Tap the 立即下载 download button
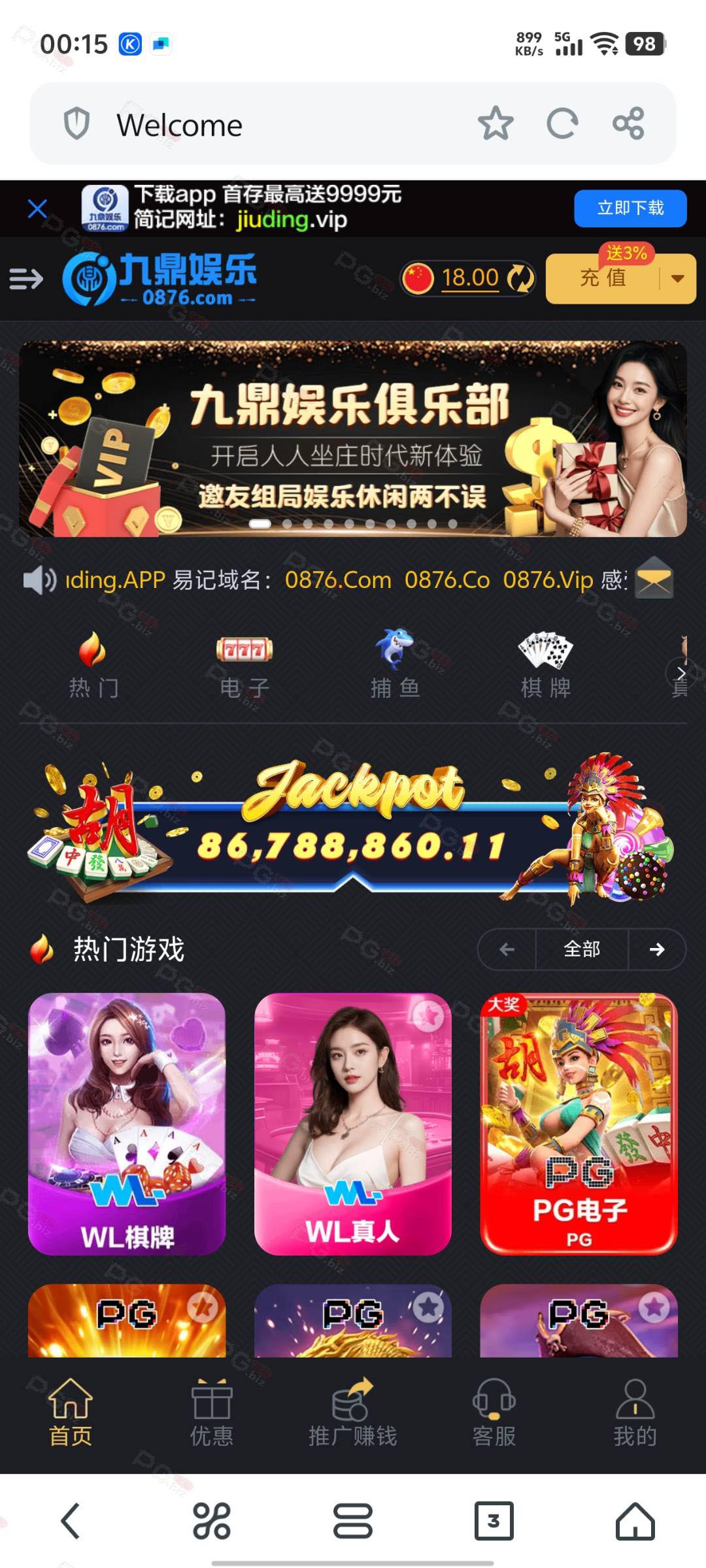This screenshot has height=1568, width=706. click(630, 208)
